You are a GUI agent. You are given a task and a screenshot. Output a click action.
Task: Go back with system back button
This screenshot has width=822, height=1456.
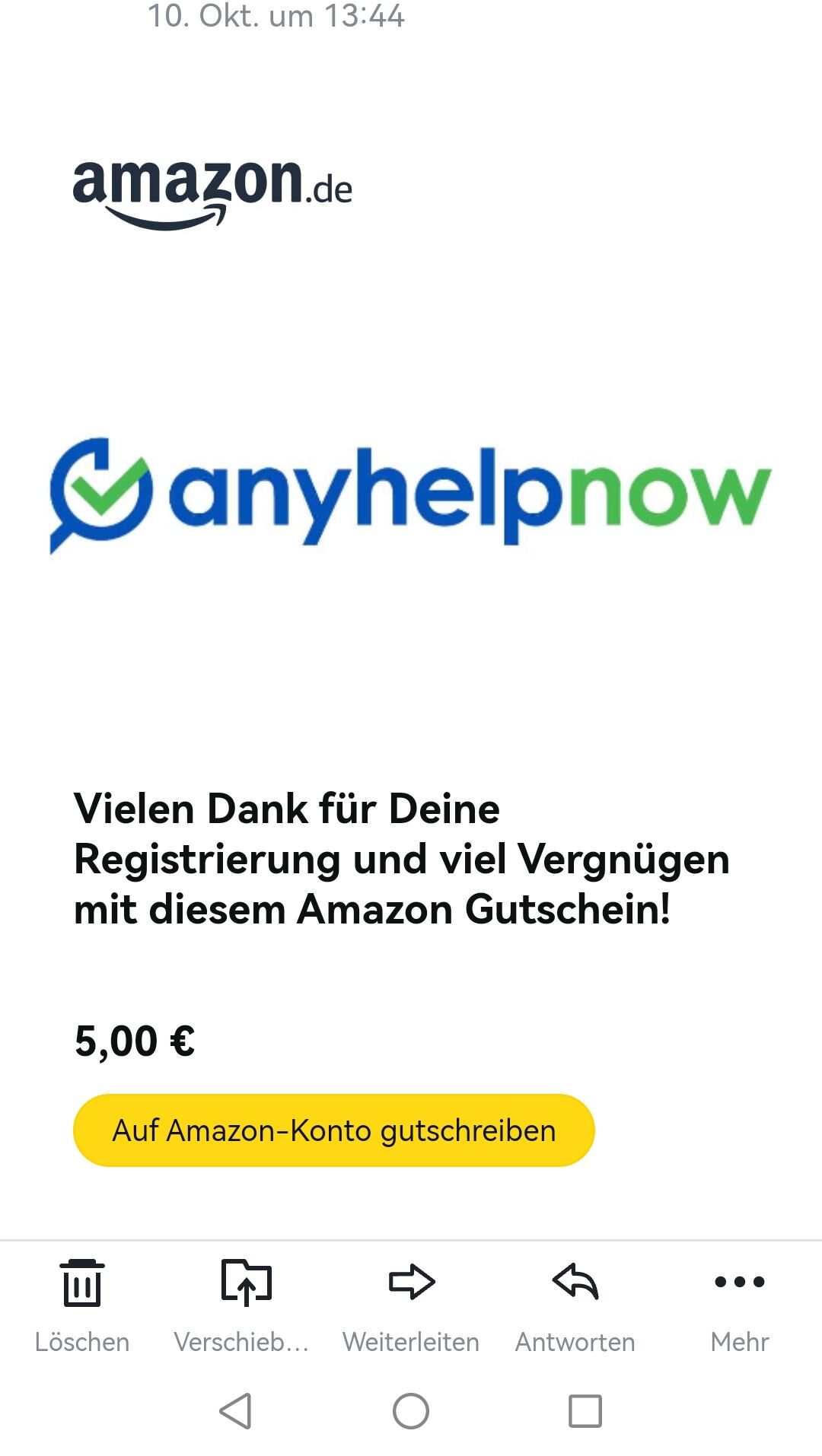(236, 1411)
